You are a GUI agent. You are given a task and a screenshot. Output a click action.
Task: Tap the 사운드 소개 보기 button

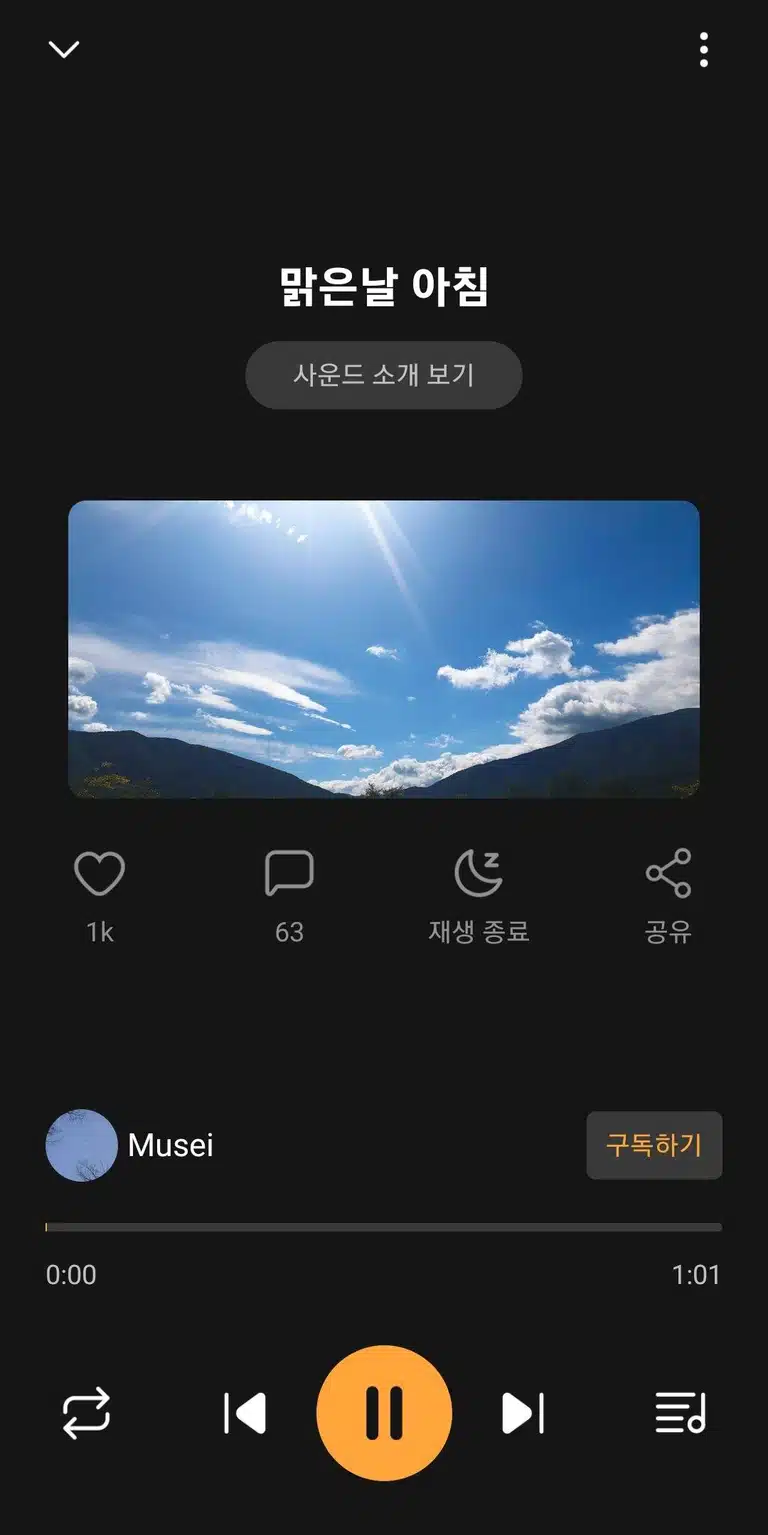click(x=384, y=375)
